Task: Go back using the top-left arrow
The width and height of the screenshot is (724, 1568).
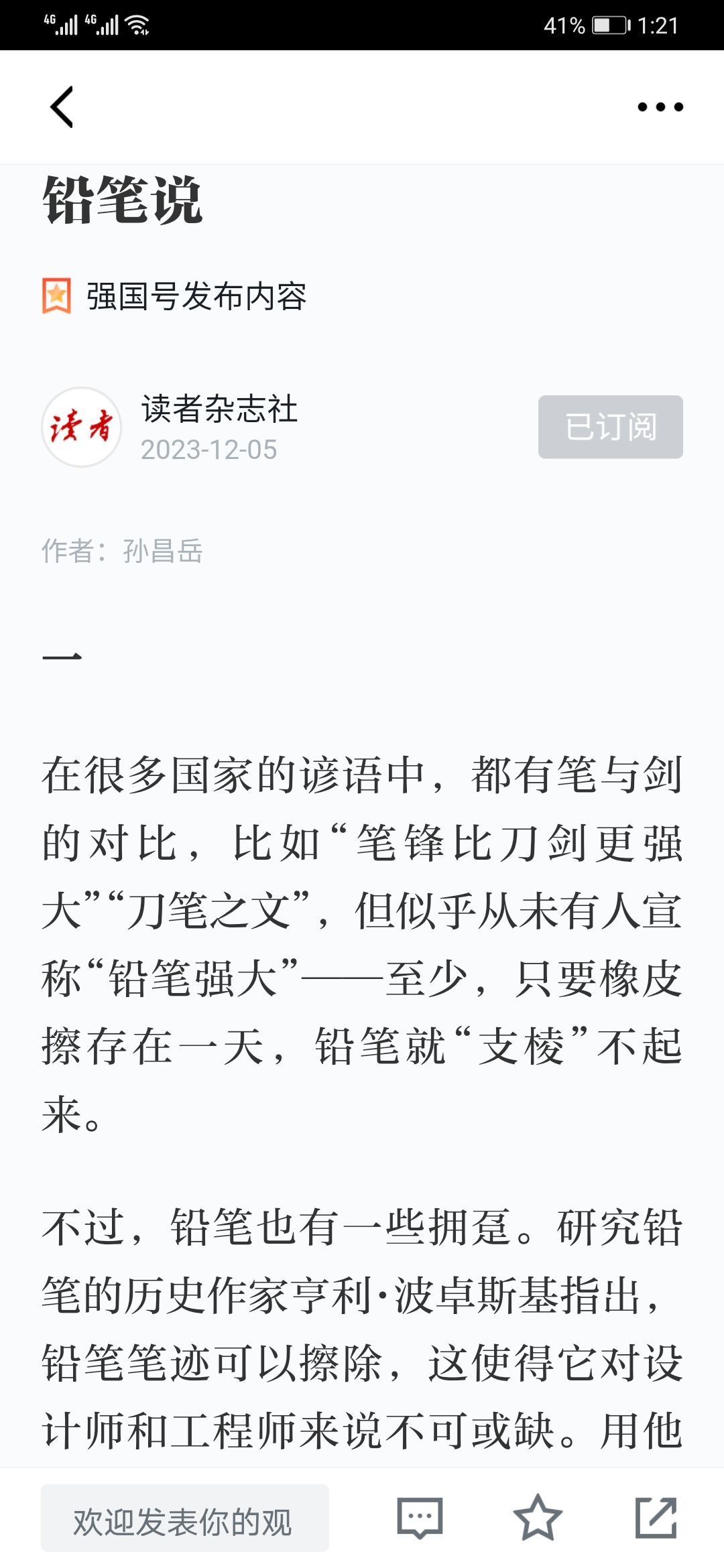Action: (62, 107)
